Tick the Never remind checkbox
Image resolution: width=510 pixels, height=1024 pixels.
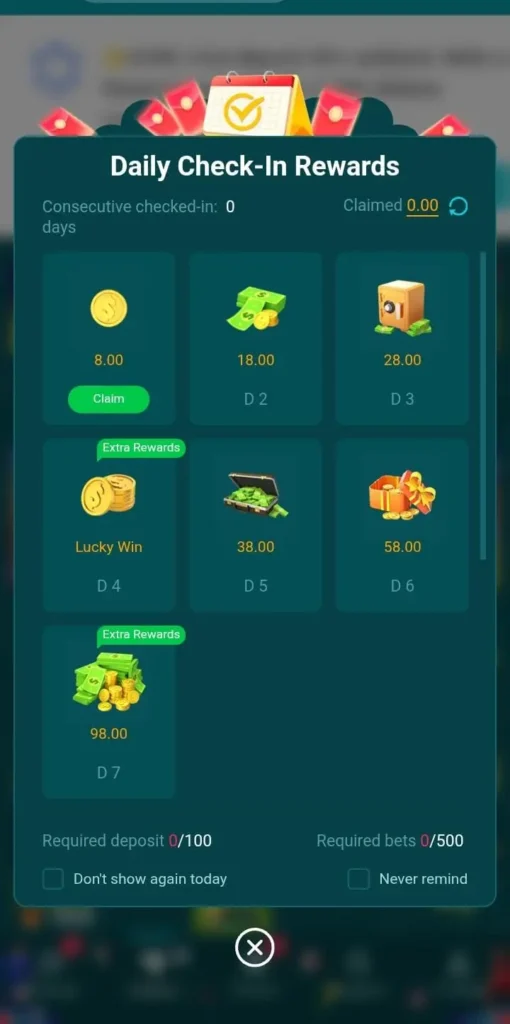(x=359, y=879)
